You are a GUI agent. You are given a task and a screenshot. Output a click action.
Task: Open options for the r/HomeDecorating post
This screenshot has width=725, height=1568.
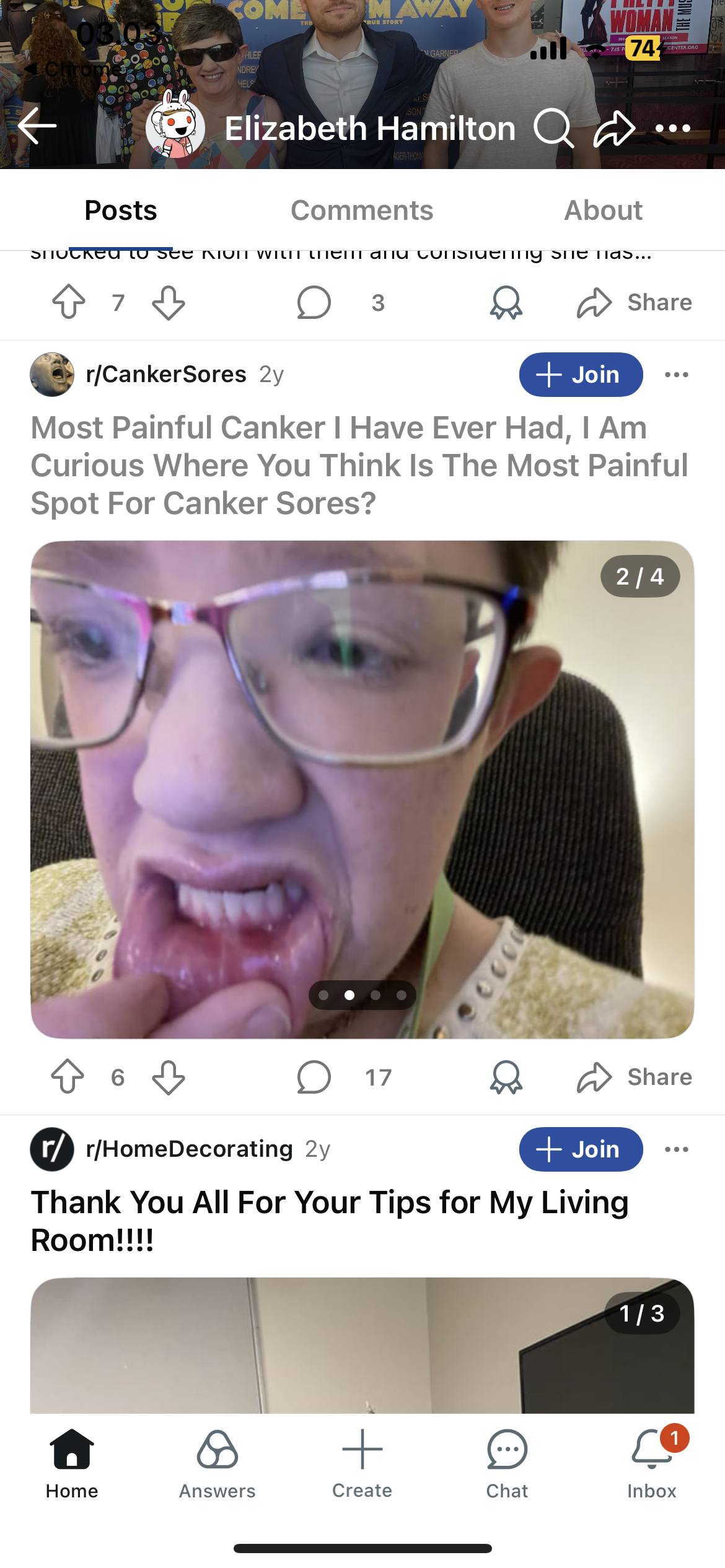coord(676,1149)
